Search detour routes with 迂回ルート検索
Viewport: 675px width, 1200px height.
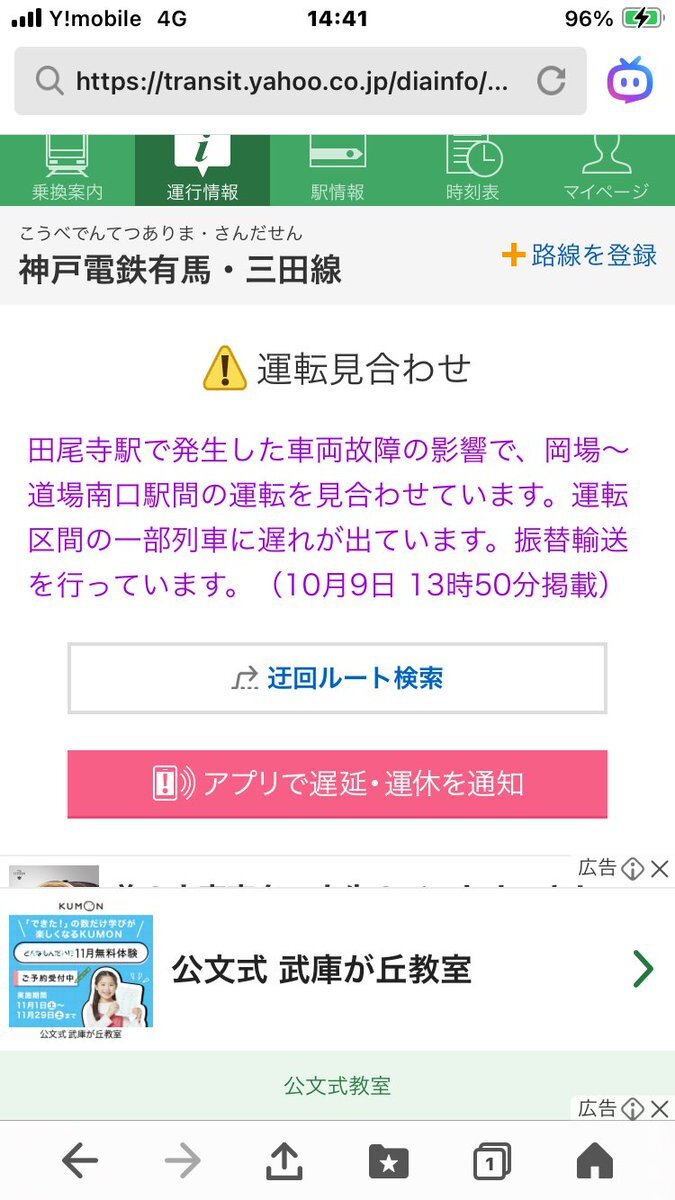click(337, 678)
